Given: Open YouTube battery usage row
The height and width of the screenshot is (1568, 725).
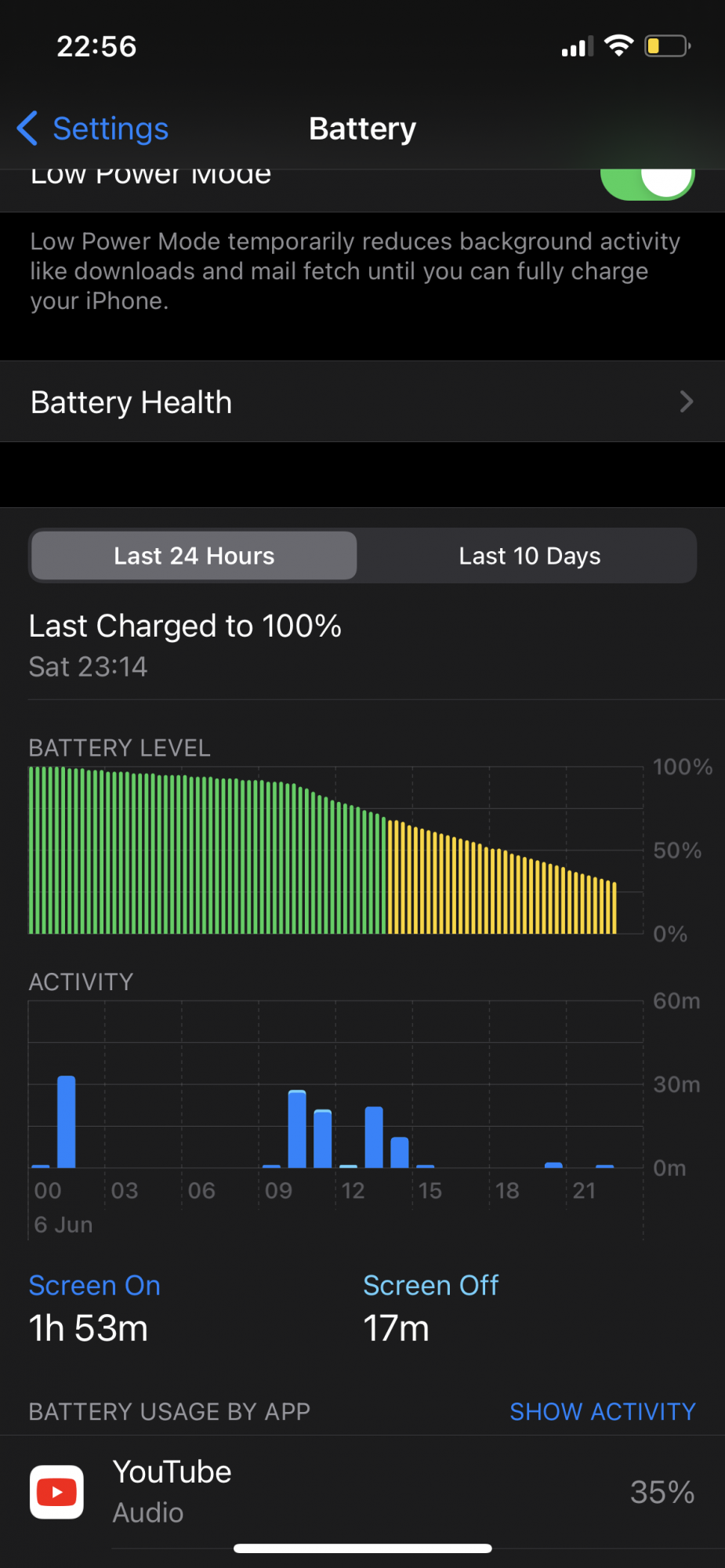Looking at the screenshot, I should 362,1491.
